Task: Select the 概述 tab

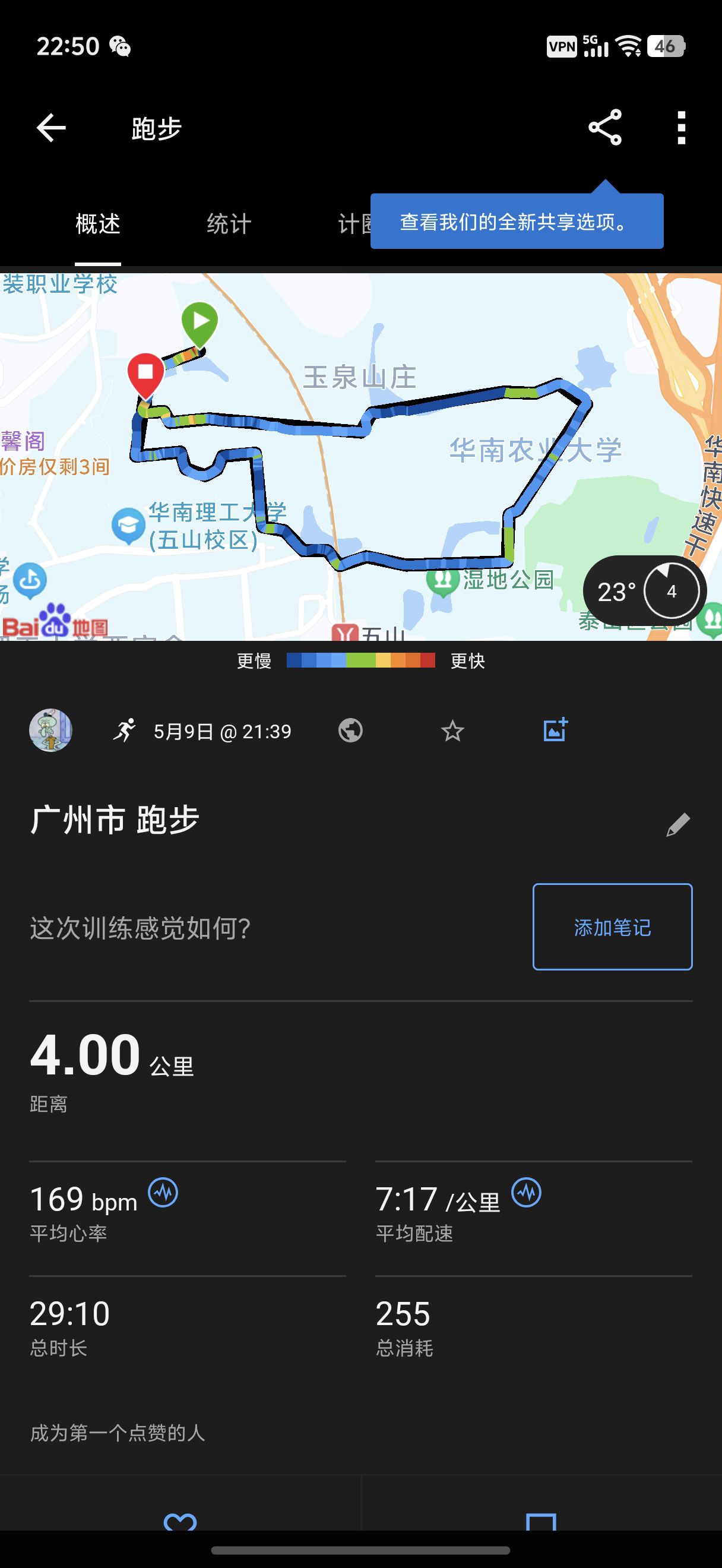Action: [98, 224]
